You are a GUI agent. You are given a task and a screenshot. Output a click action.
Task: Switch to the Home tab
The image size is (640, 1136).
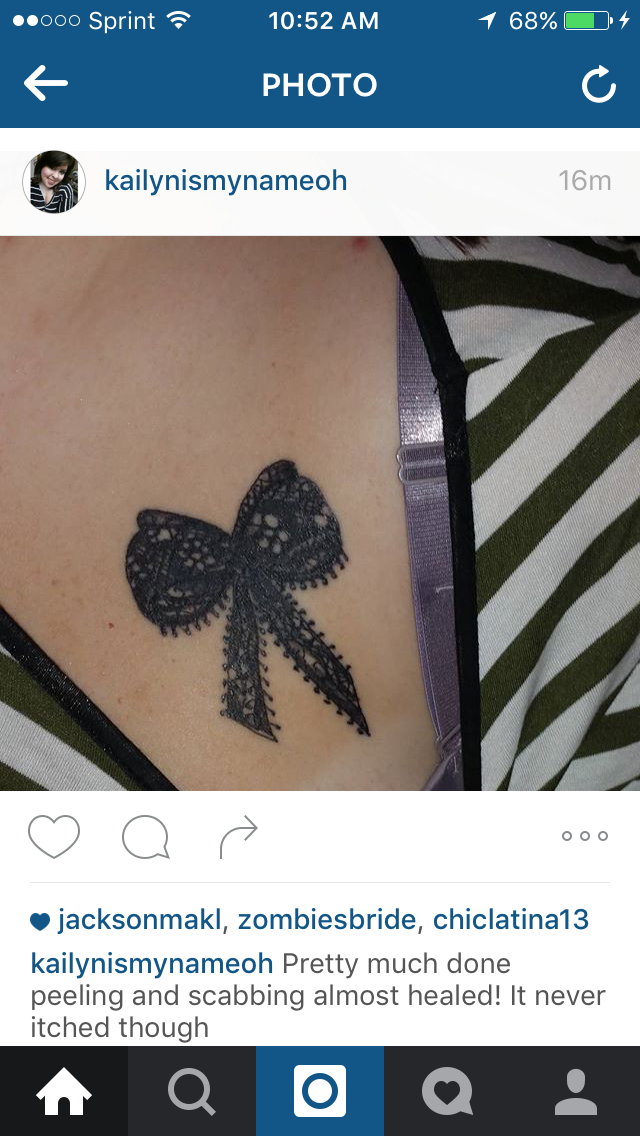(64, 1091)
